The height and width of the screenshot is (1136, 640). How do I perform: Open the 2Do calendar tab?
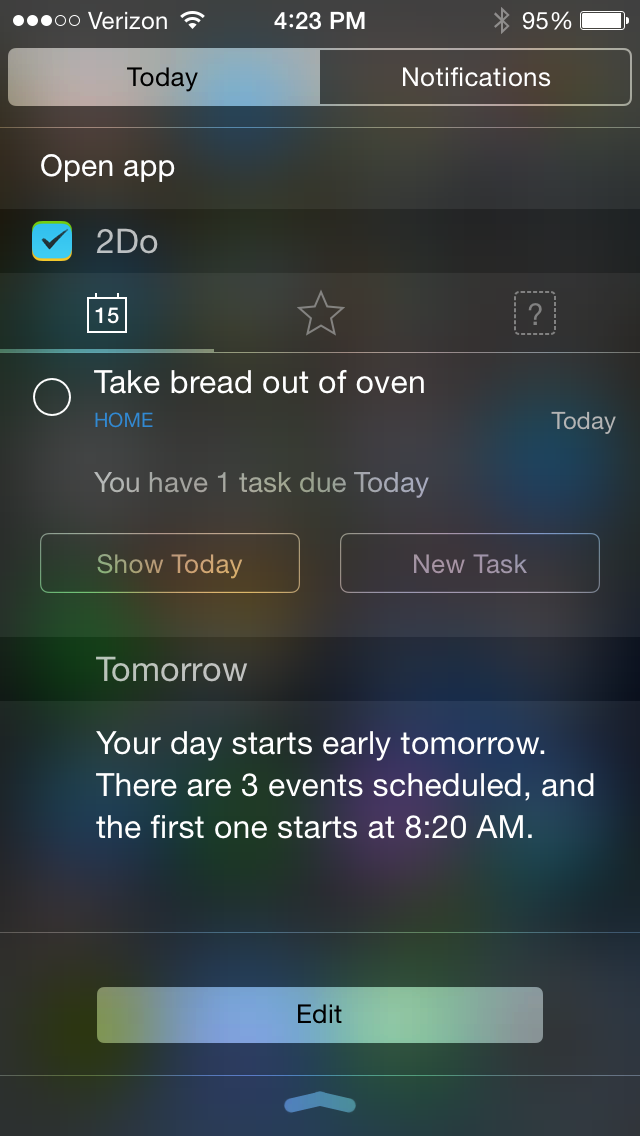(107, 315)
